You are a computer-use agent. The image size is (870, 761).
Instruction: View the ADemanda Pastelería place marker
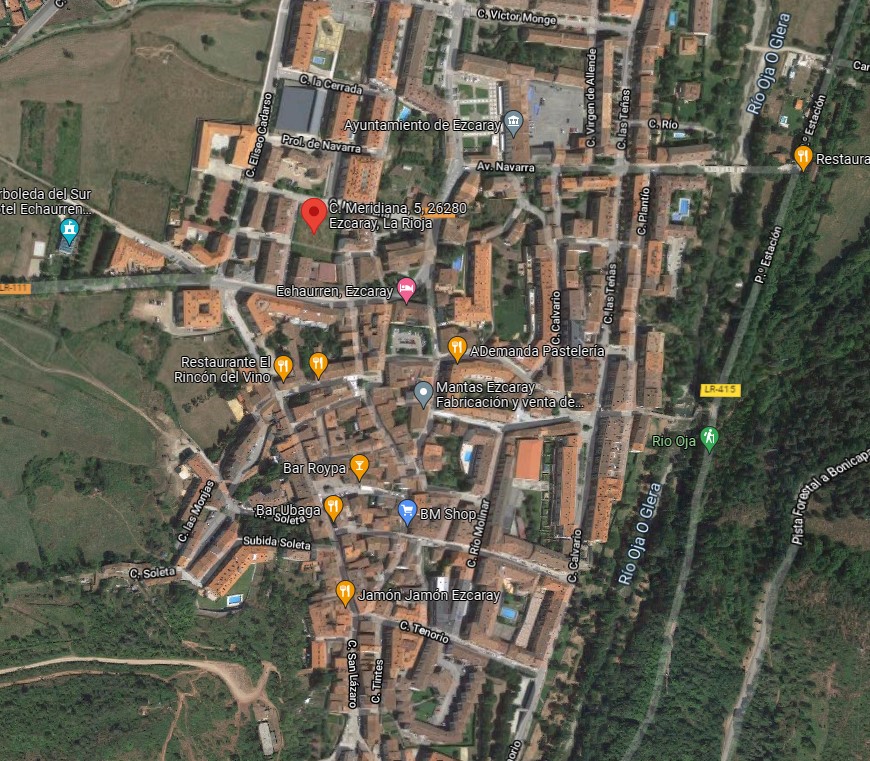pos(457,349)
